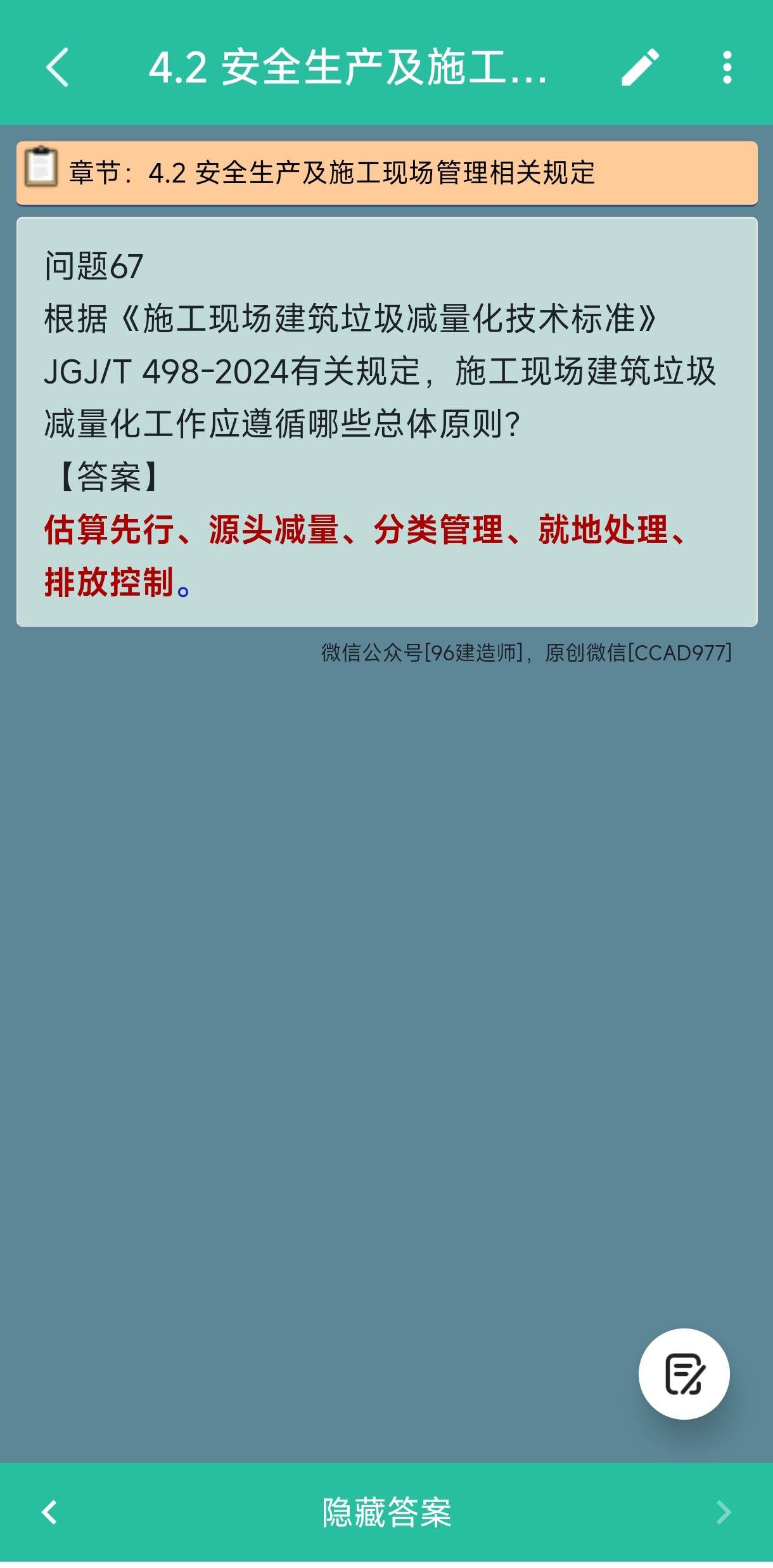This screenshot has height=1568, width=773.
Task: Go to the next question arrow
Action: [724, 1512]
